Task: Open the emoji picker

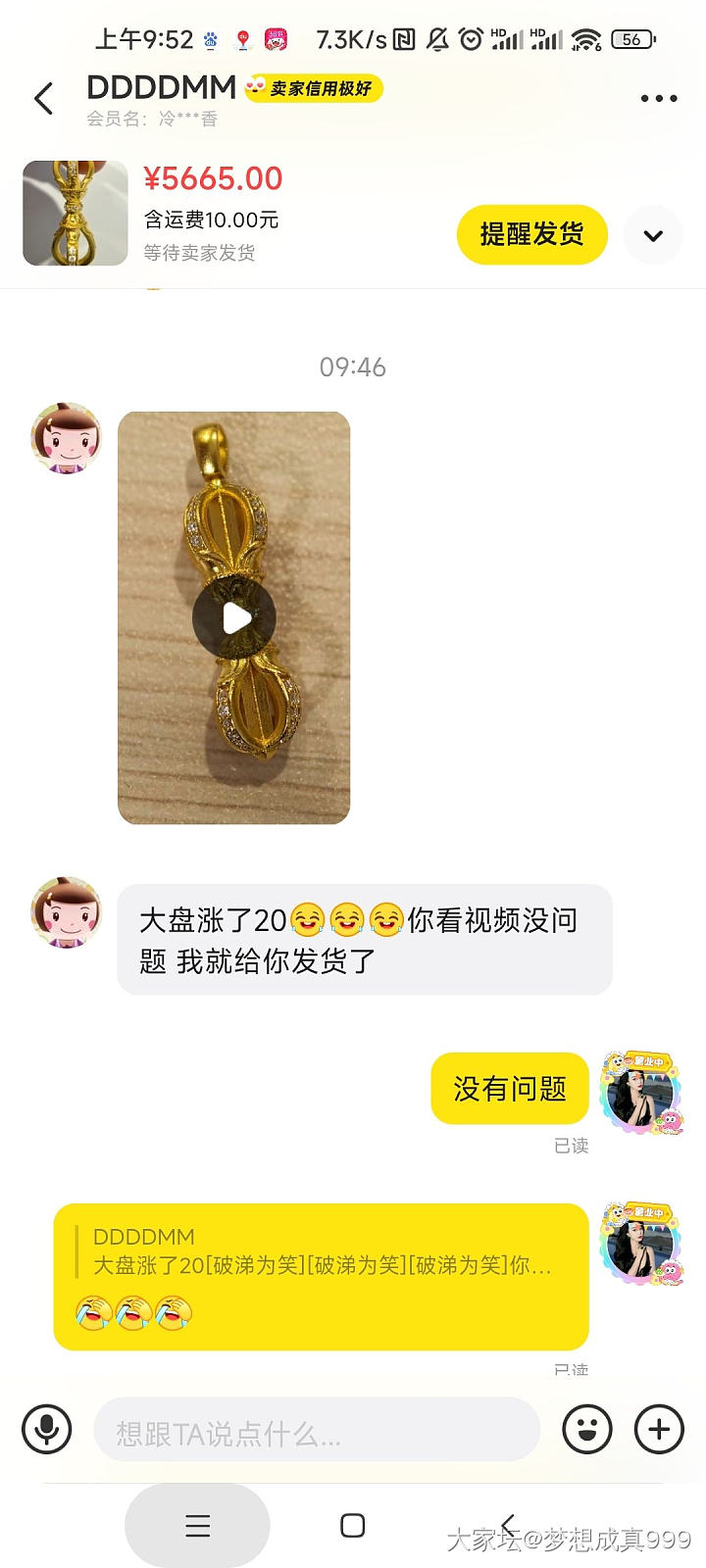Action: click(586, 1430)
